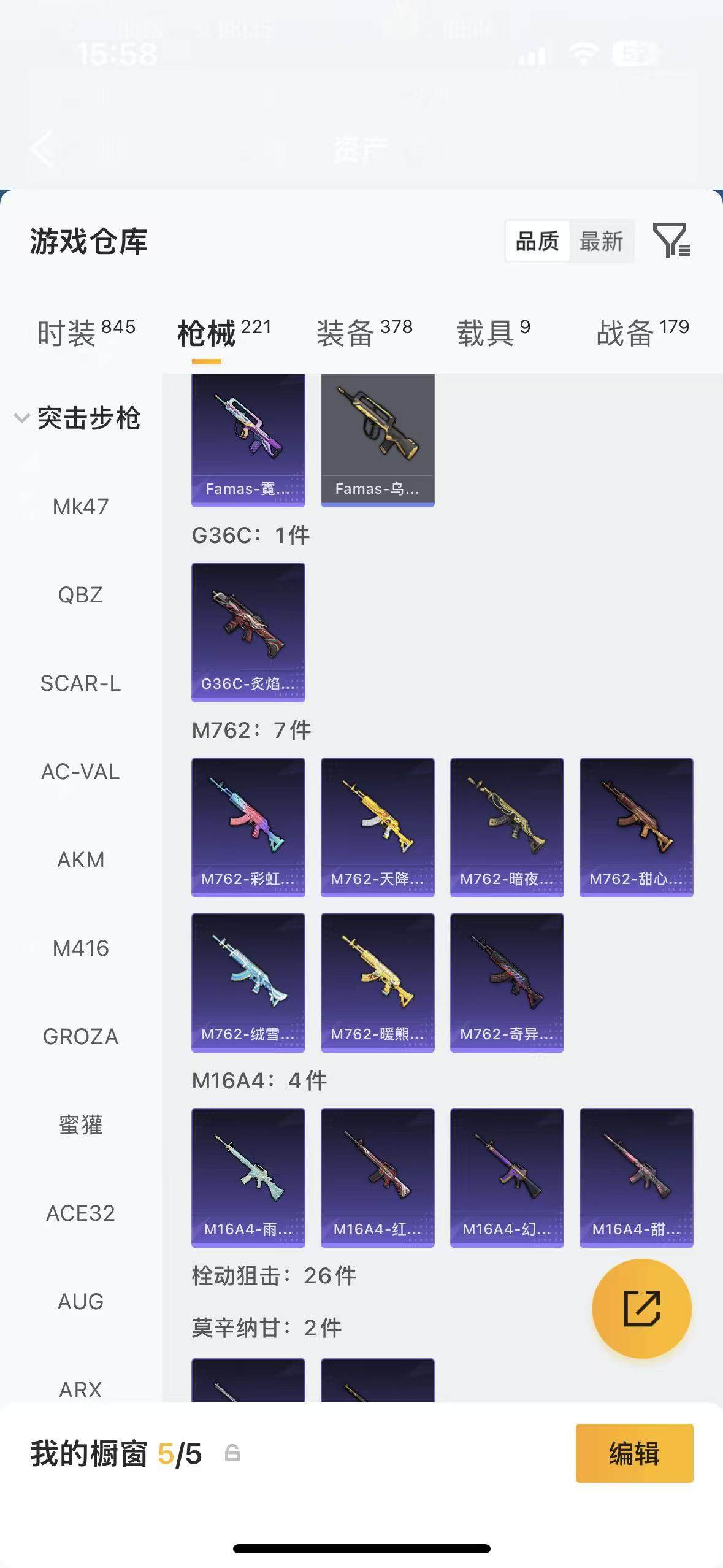This screenshot has width=723, height=1568.
Task: Open the 装备 tab
Action: (x=364, y=332)
